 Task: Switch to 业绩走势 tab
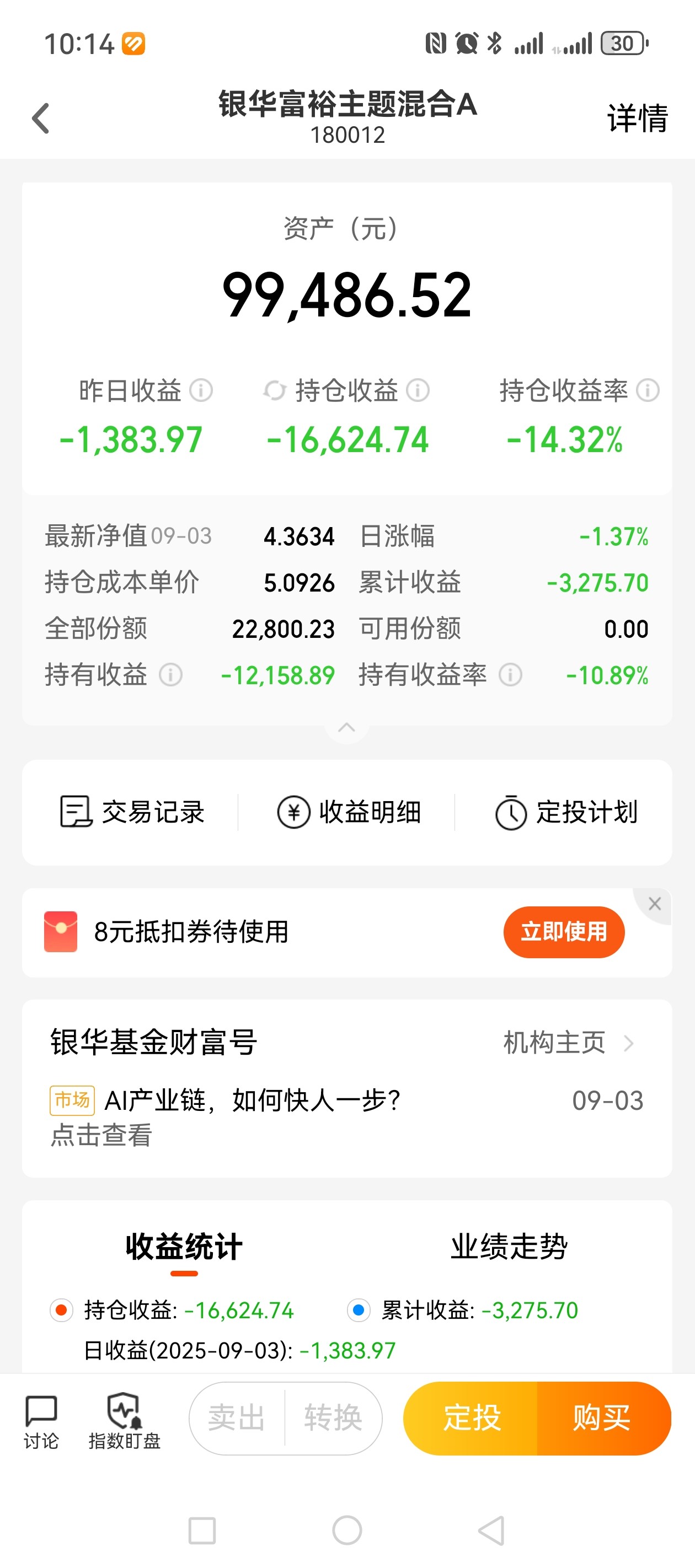tap(509, 1246)
